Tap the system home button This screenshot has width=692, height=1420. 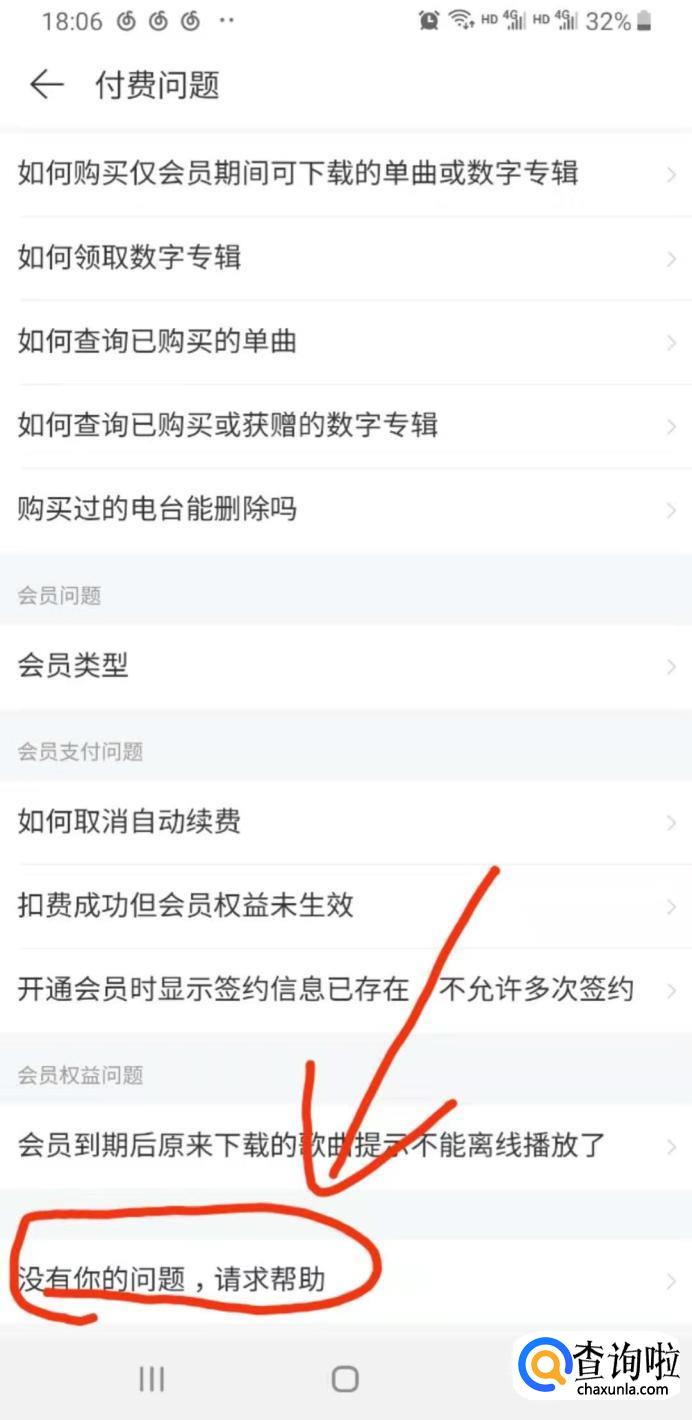tap(345, 1379)
